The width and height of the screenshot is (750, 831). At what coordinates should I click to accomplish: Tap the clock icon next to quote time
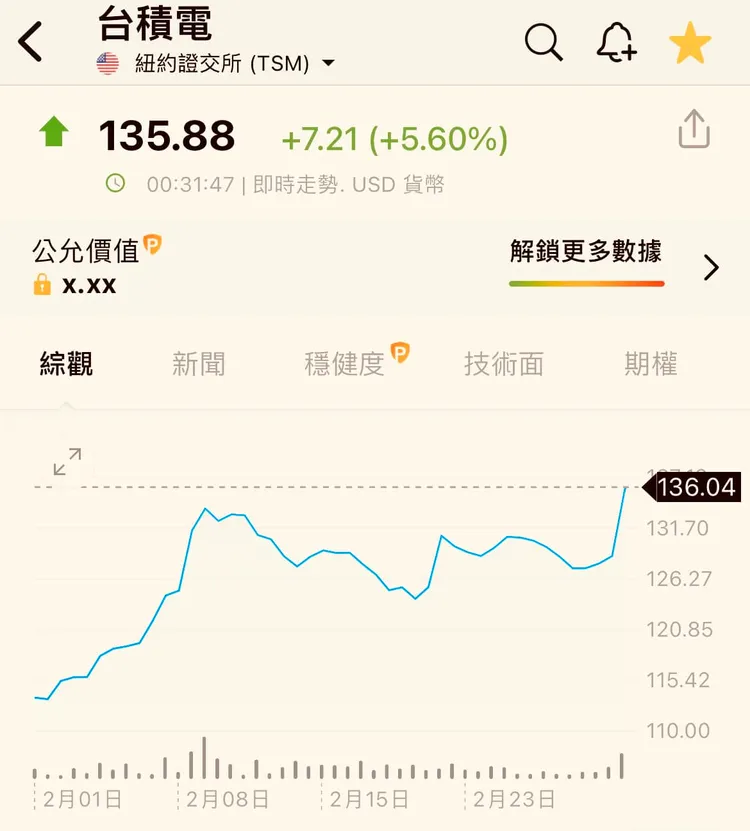point(113,184)
